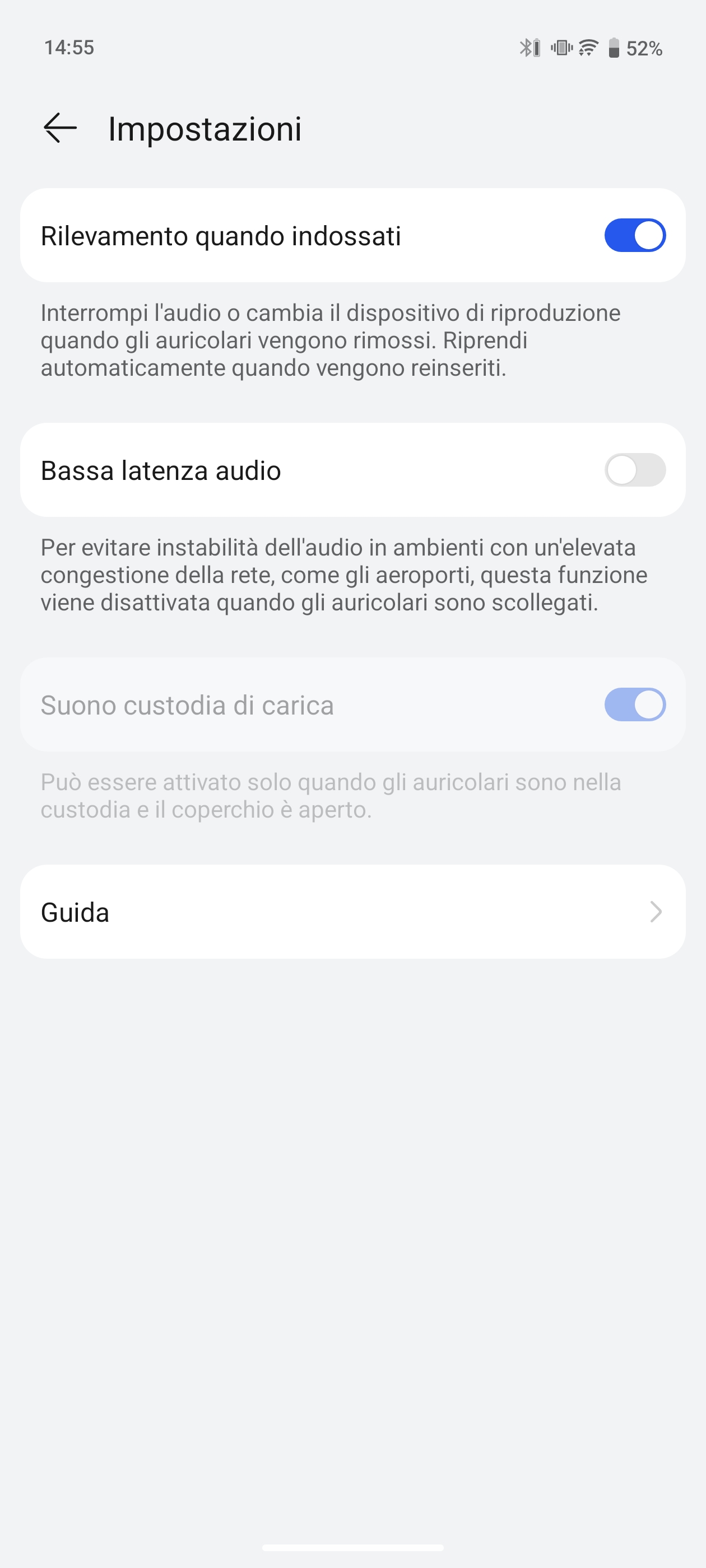Toggle Suono custodia di carica

[634, 705]
